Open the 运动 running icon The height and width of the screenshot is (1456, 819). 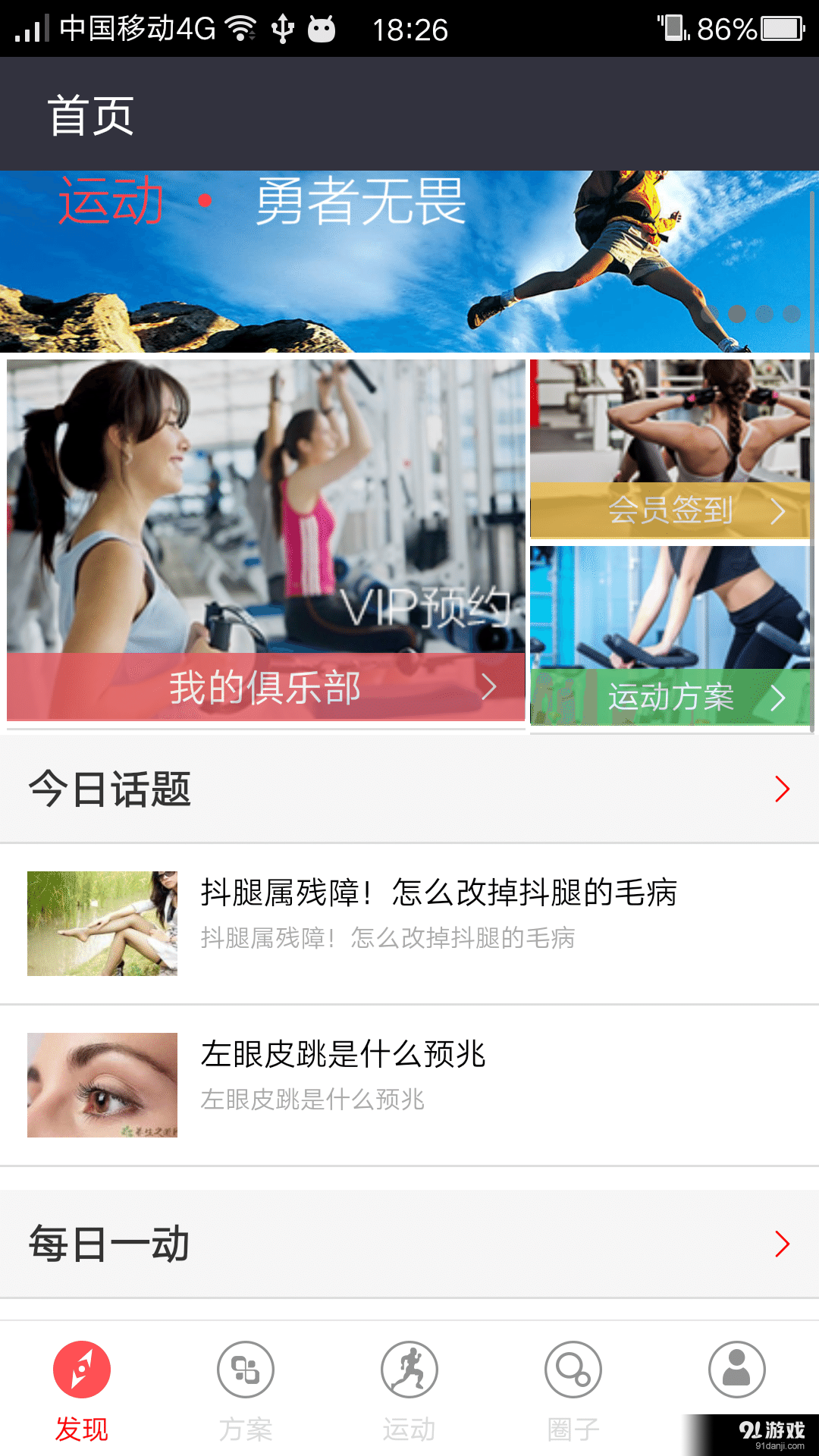[x=409, y=1370]
